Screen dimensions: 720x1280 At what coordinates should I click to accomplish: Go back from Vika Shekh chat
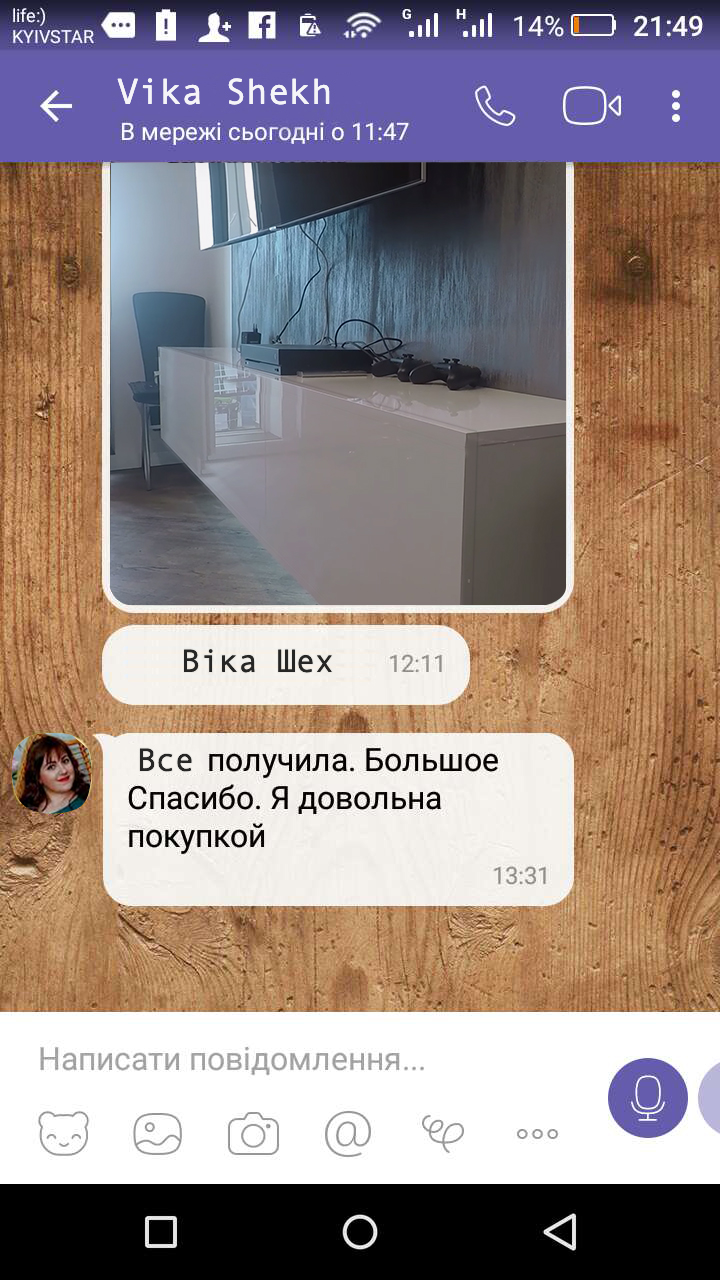click(56, 106)
